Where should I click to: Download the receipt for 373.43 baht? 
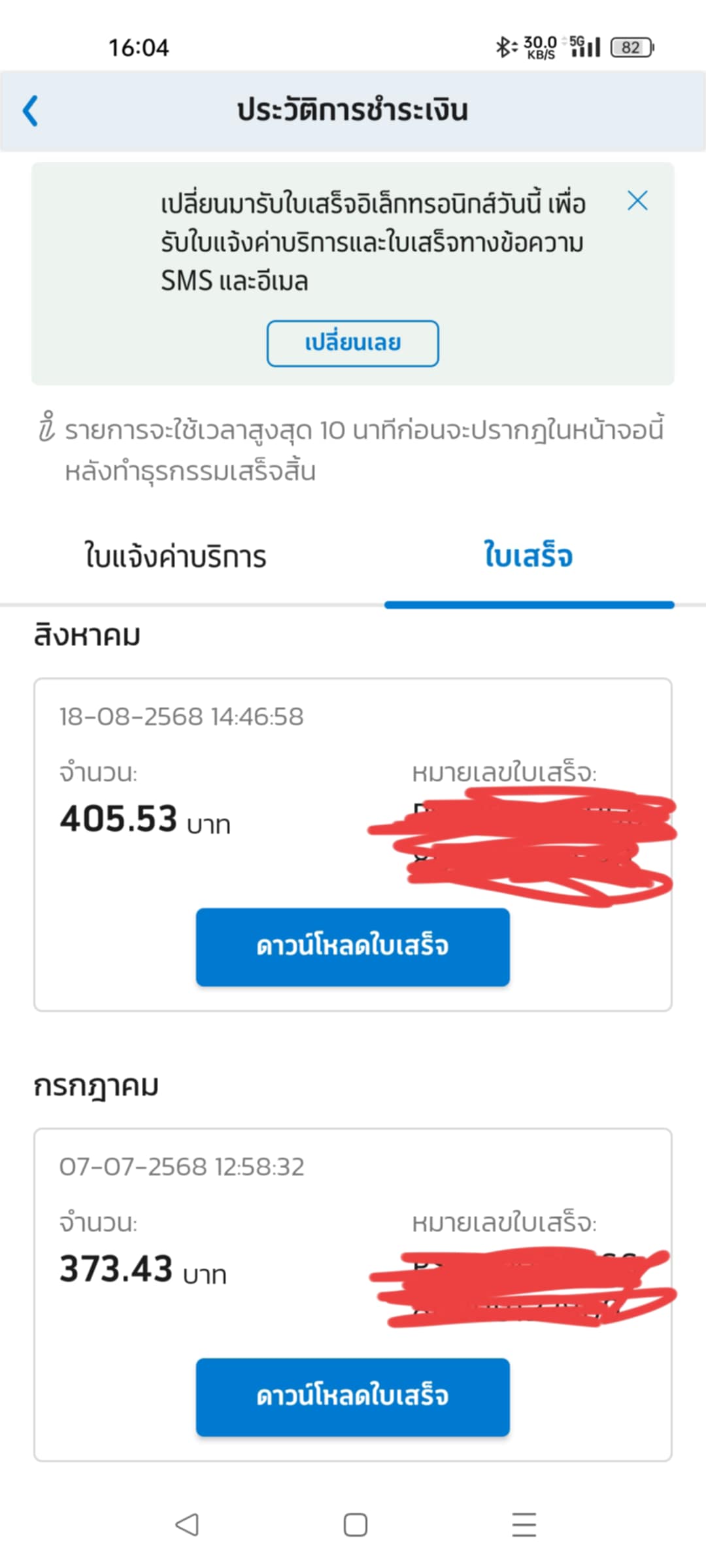click(x=352, y=1397)
